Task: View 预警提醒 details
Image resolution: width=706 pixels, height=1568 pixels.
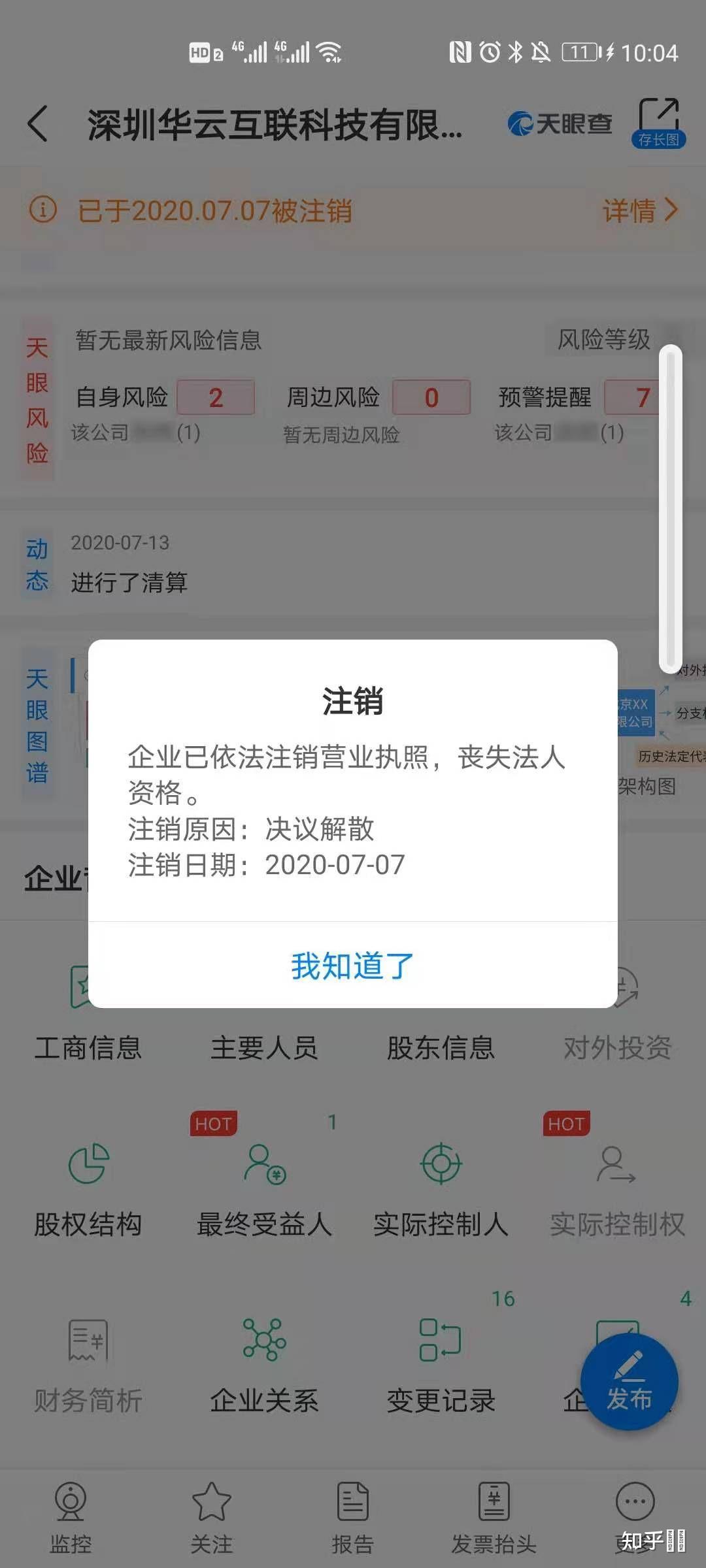Action: point(575,397)
